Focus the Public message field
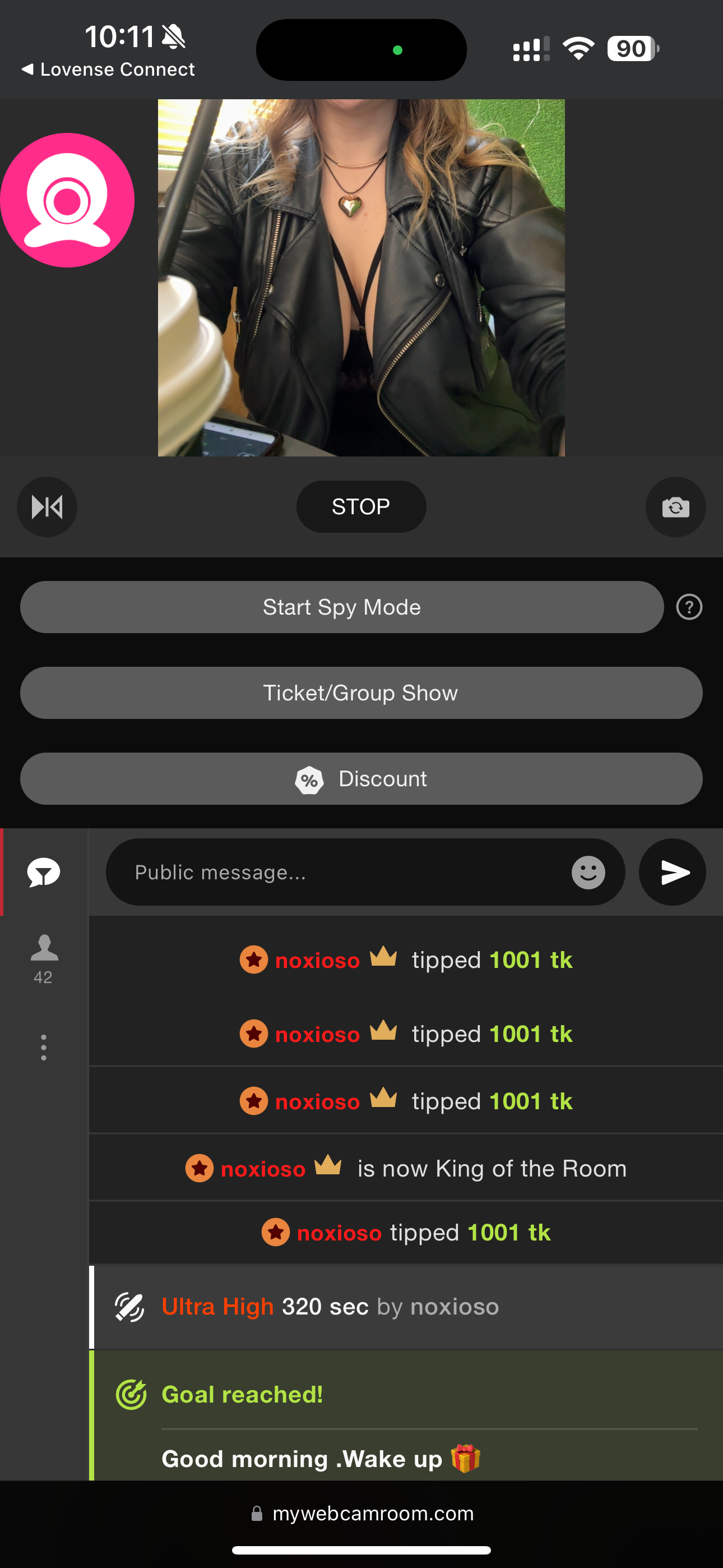The height and width of the screenshot is (1568, 723). (x=341, y=872)
